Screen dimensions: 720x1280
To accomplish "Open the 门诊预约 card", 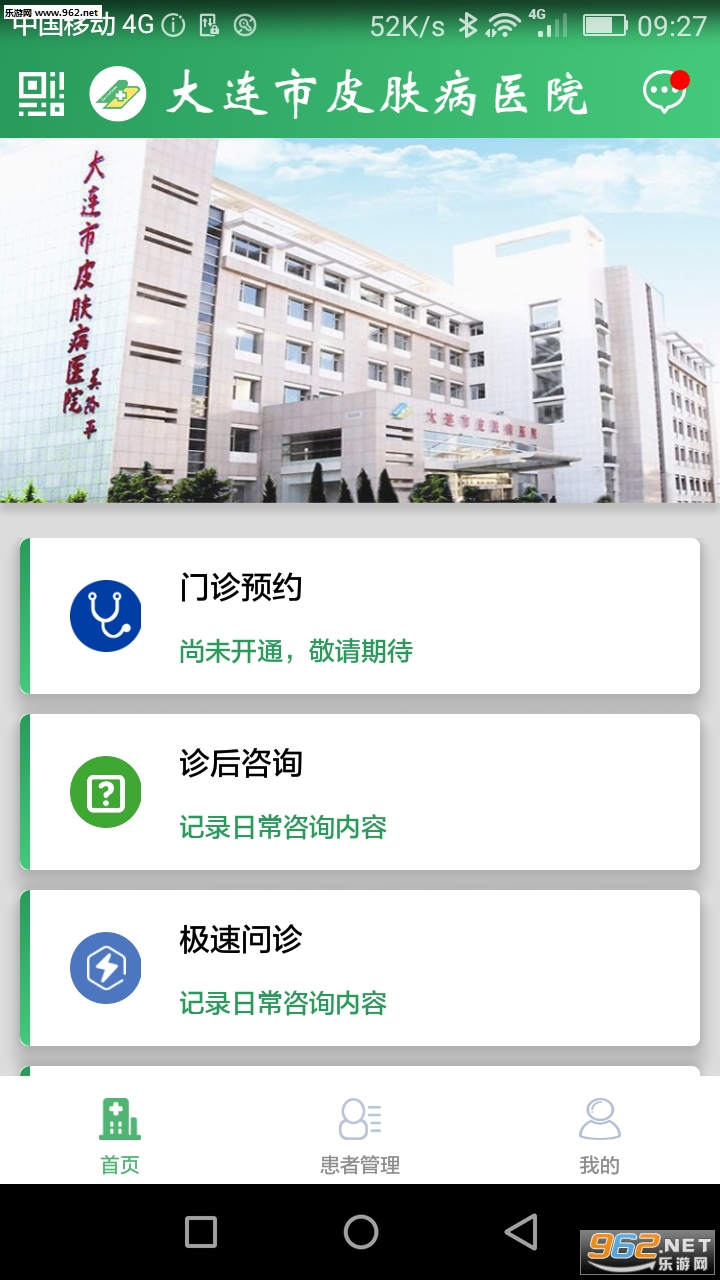I will [x=360, y=616].
